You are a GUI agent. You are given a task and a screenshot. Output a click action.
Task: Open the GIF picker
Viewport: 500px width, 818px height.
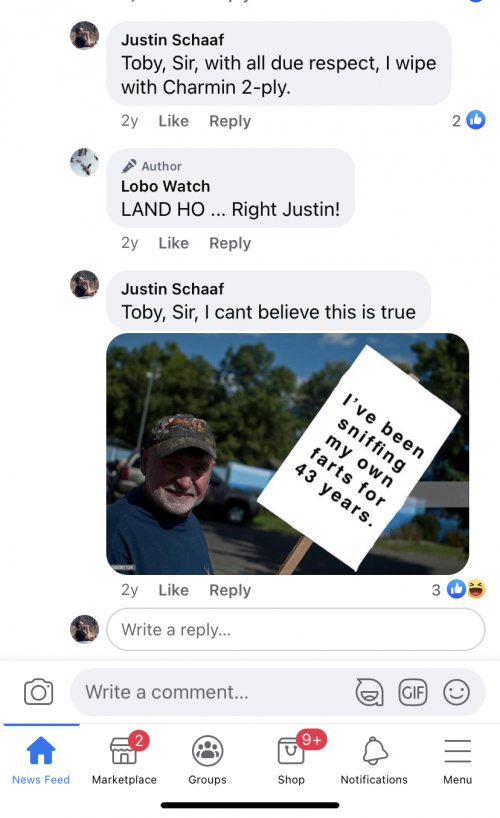pos(413,692)
